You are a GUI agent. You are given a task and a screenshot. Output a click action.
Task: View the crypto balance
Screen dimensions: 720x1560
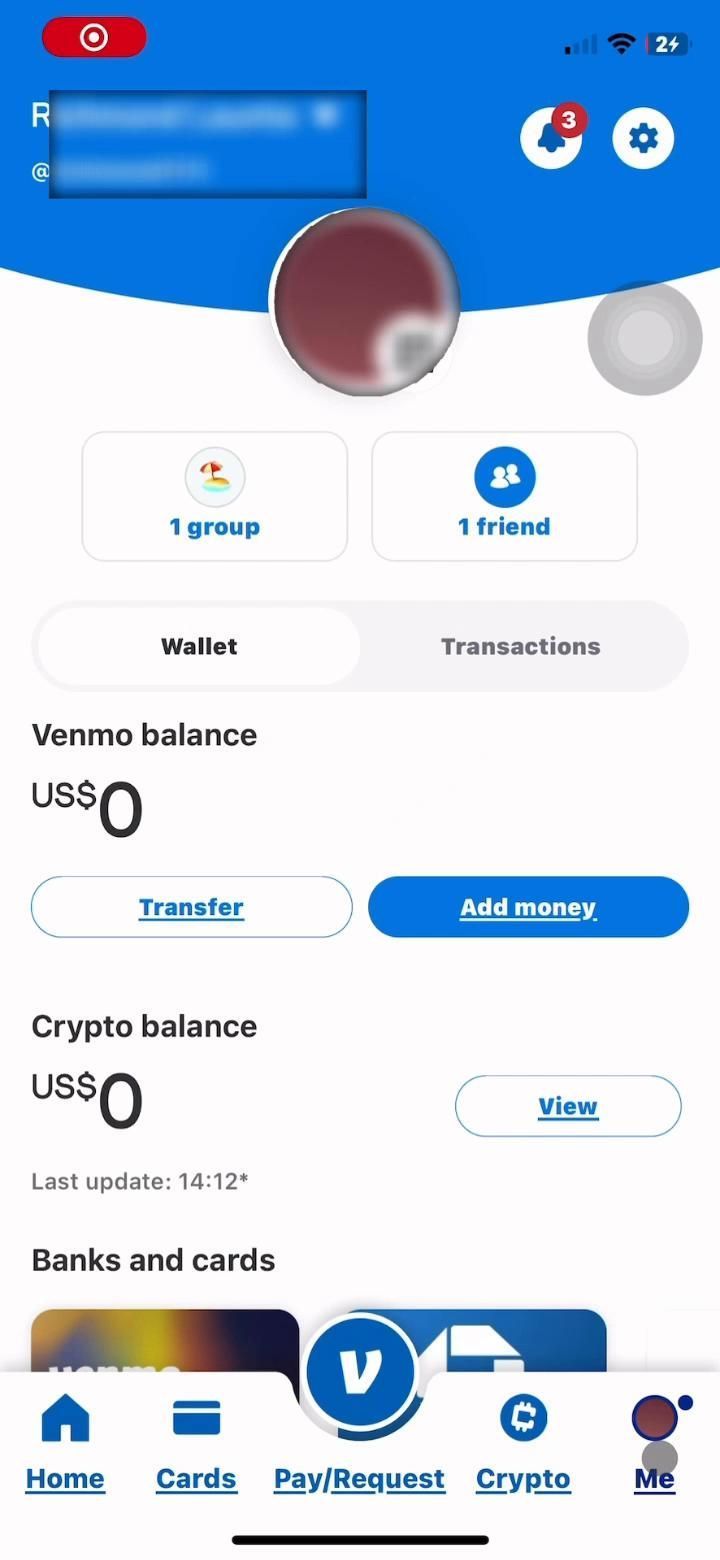pyautogui.click(x=567, y=1106)
